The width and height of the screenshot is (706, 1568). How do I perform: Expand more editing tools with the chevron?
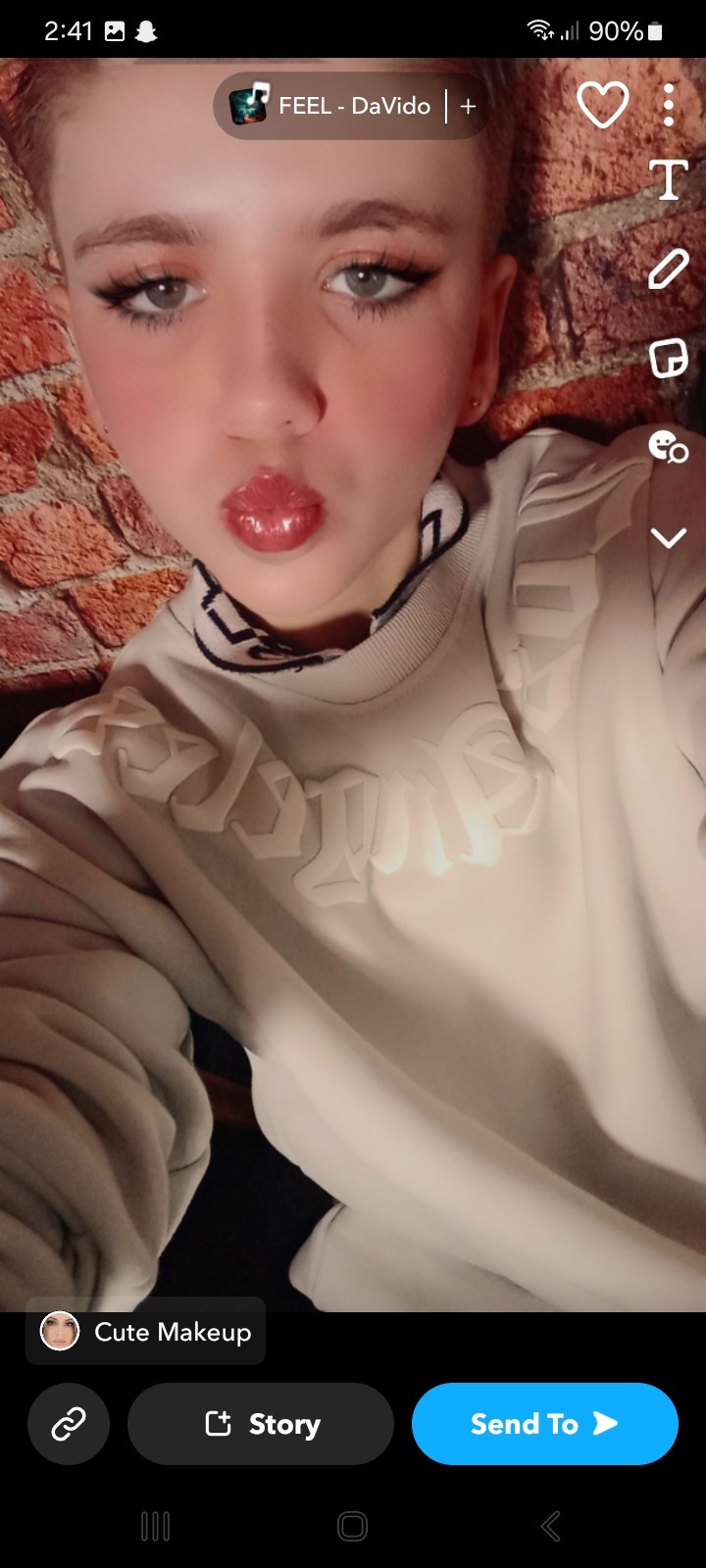[669, 537]
